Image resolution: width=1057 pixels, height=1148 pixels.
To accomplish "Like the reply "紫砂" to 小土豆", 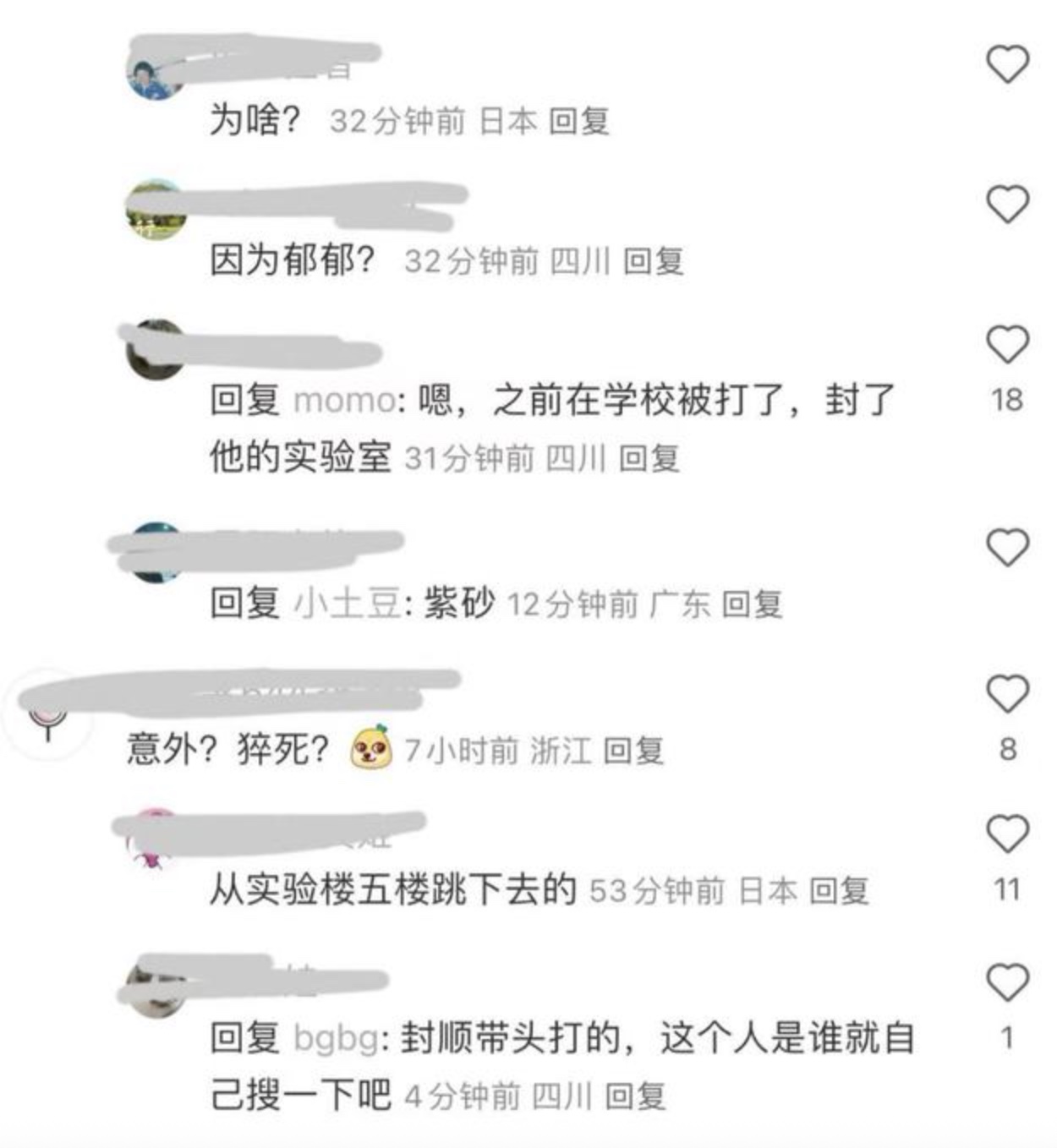I will point(1007,548).
